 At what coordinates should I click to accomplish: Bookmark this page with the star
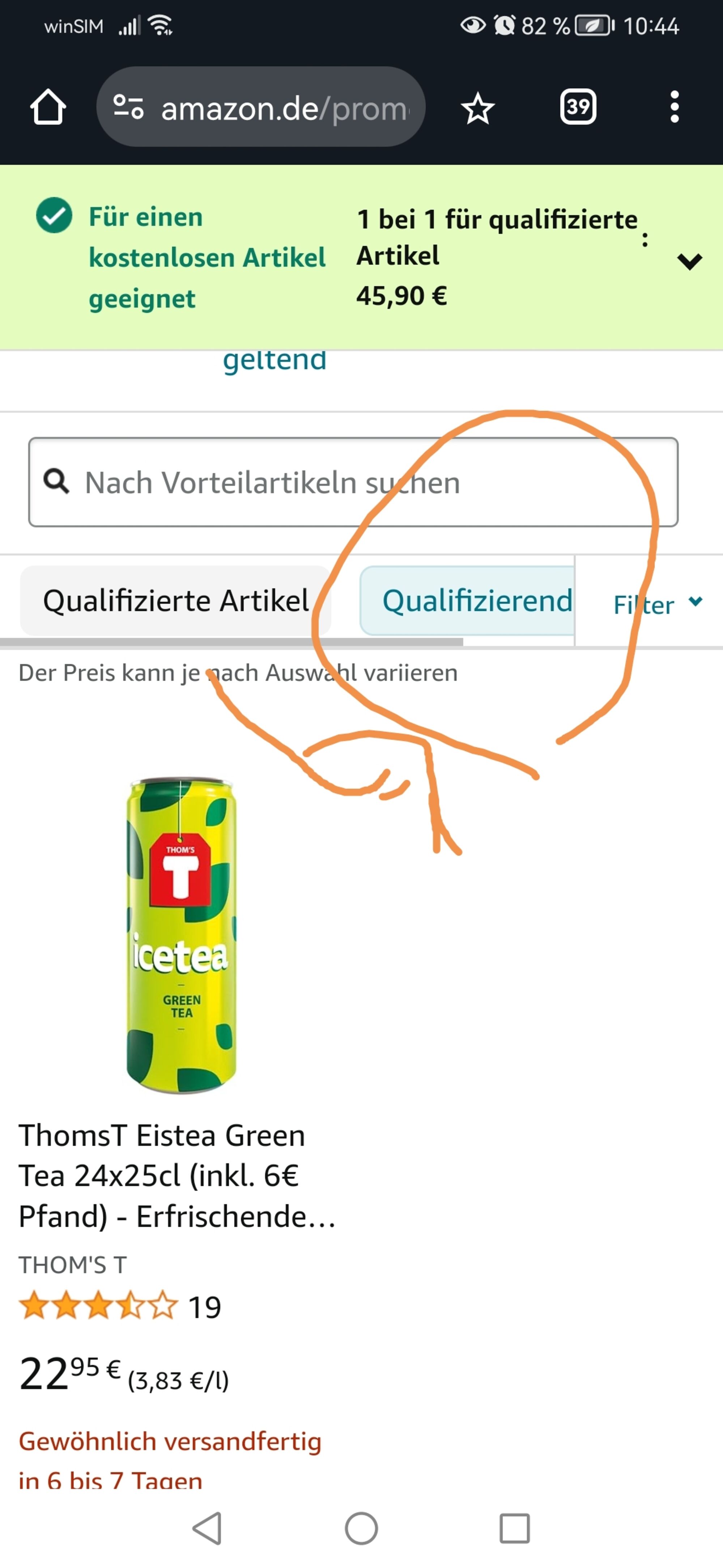coord(478,108)
